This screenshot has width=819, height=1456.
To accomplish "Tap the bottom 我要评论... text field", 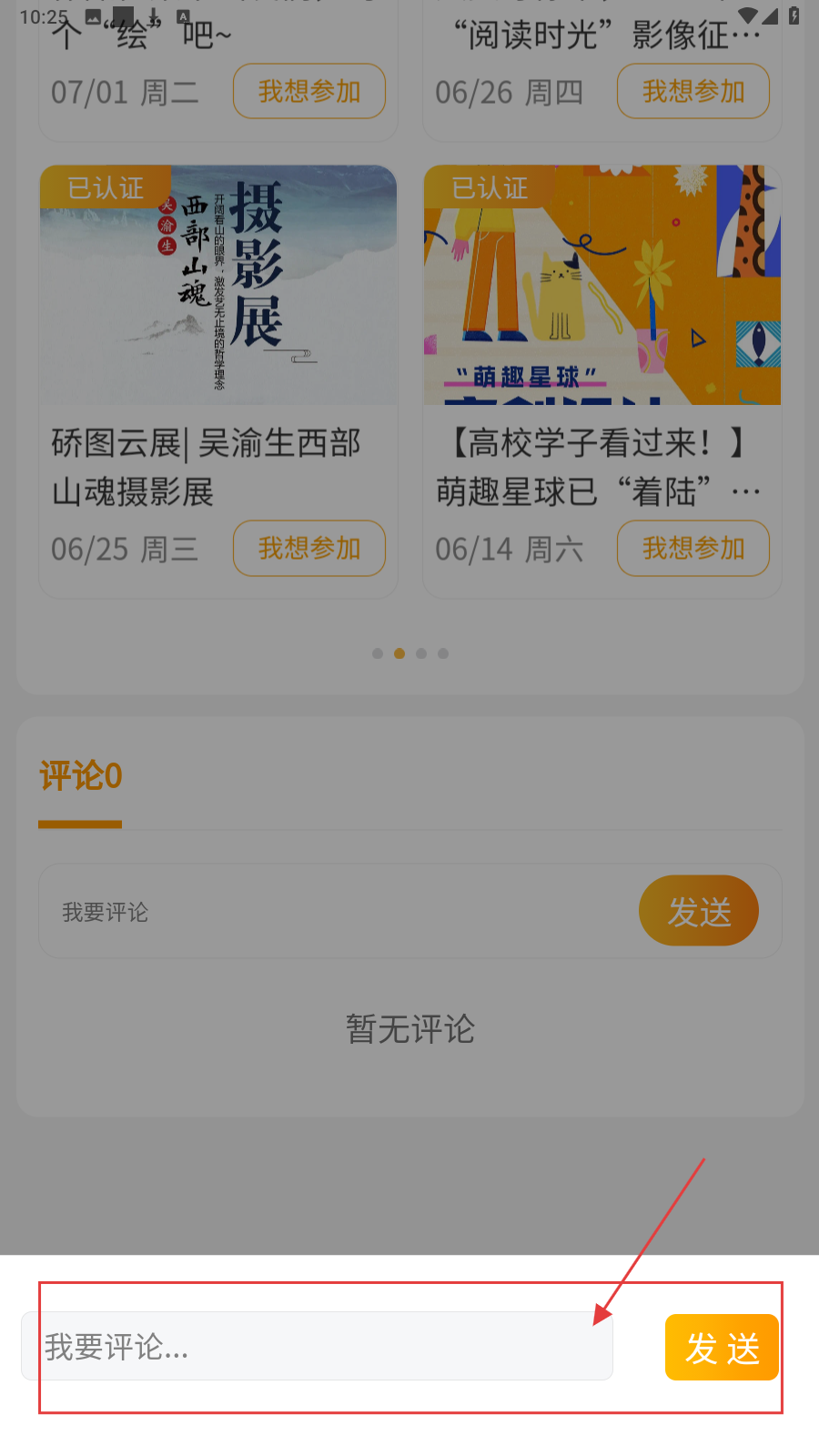I will pos(317,1346).
